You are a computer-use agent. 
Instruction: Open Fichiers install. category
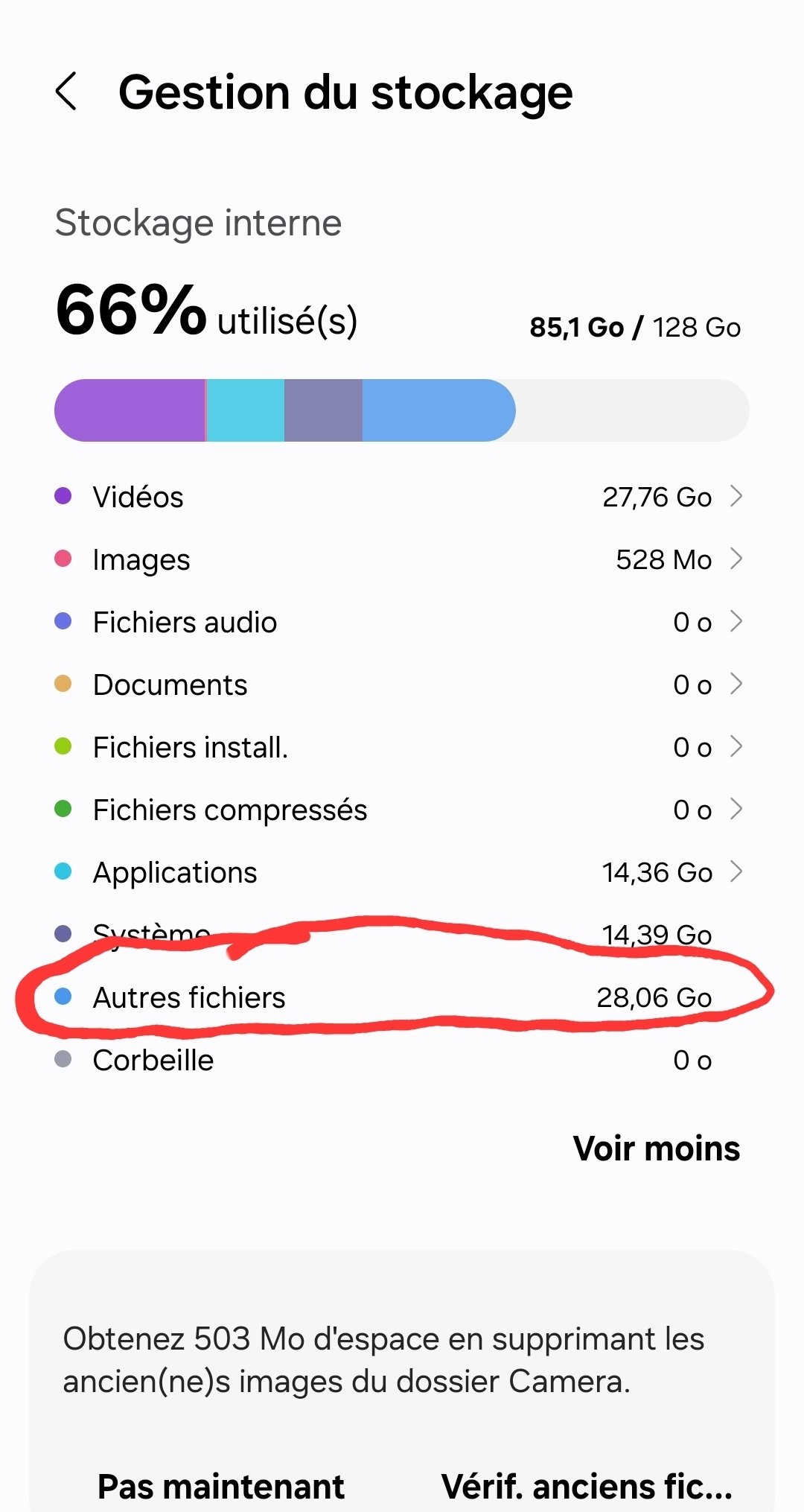[x=401, y=747]
